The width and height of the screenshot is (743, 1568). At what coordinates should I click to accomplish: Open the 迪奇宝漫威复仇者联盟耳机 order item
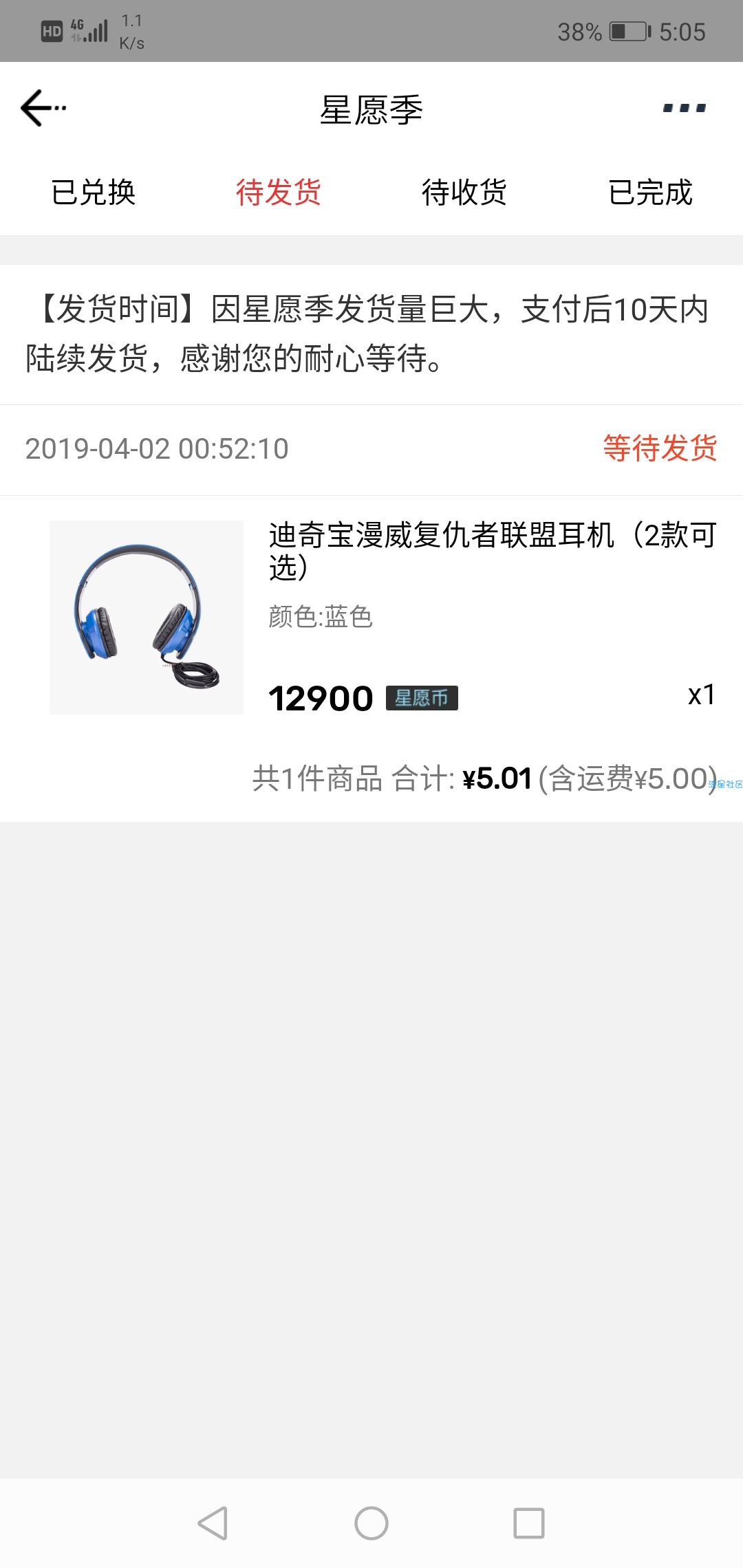click(x=371, y=618)
